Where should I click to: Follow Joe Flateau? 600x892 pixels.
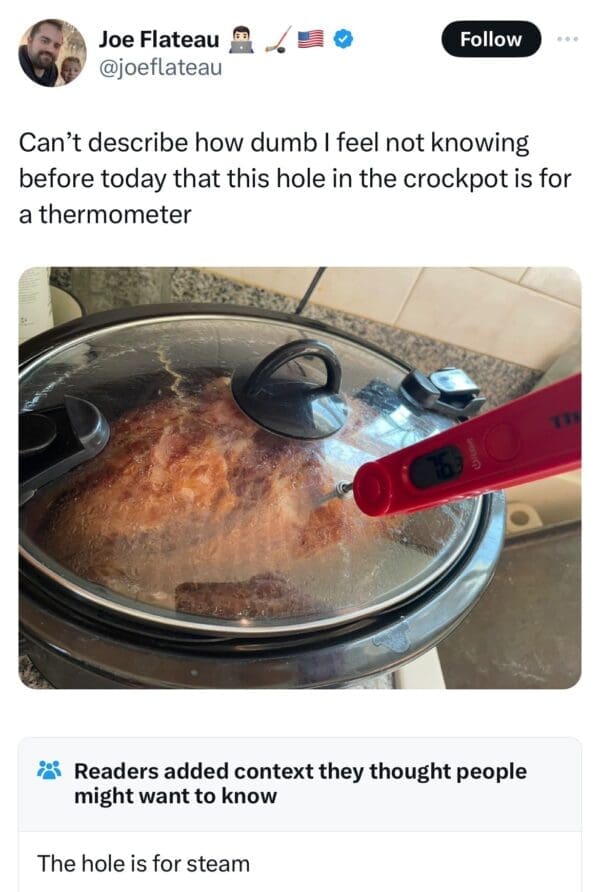coord(490,39)
